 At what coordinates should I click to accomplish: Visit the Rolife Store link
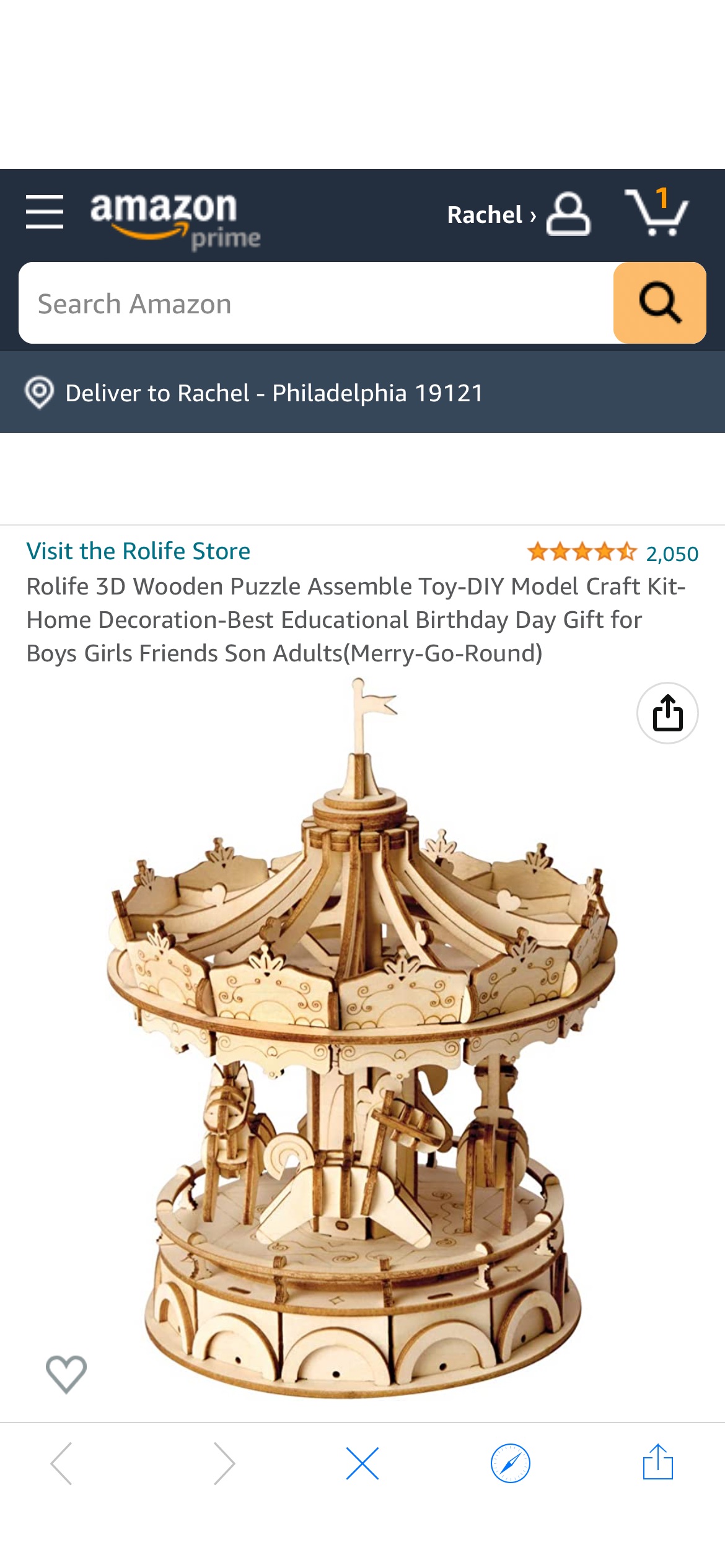tap(139, 551)
